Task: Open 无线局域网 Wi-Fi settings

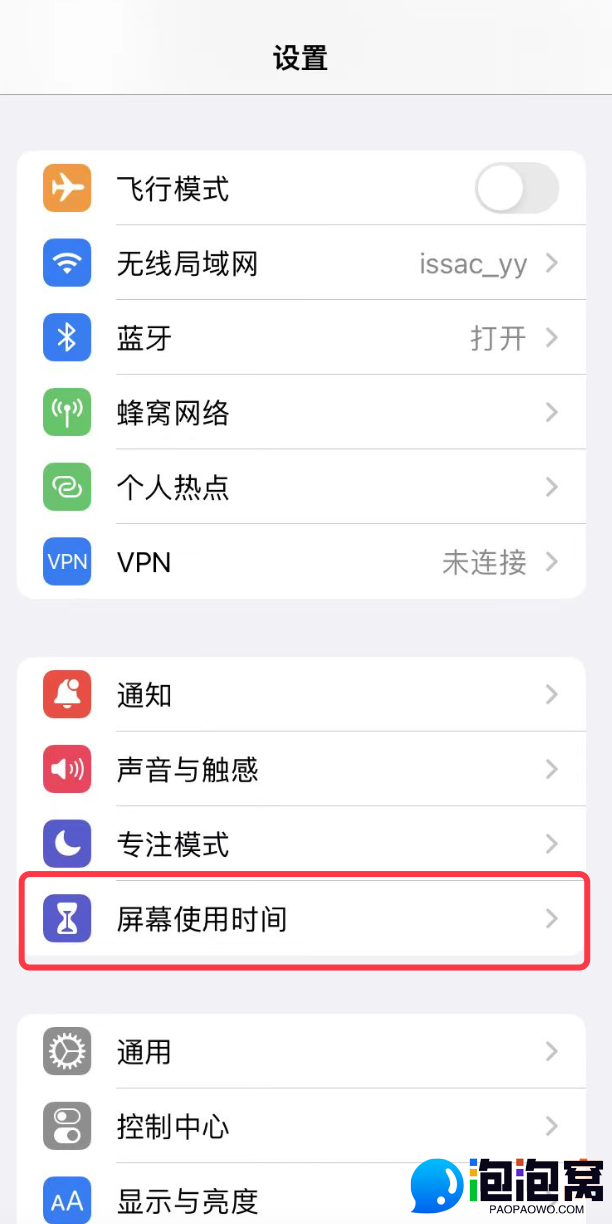Action: (300, 264)
